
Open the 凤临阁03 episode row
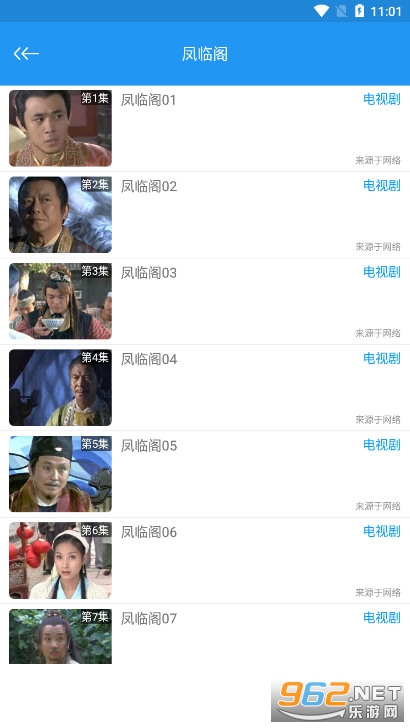point(205,301)
